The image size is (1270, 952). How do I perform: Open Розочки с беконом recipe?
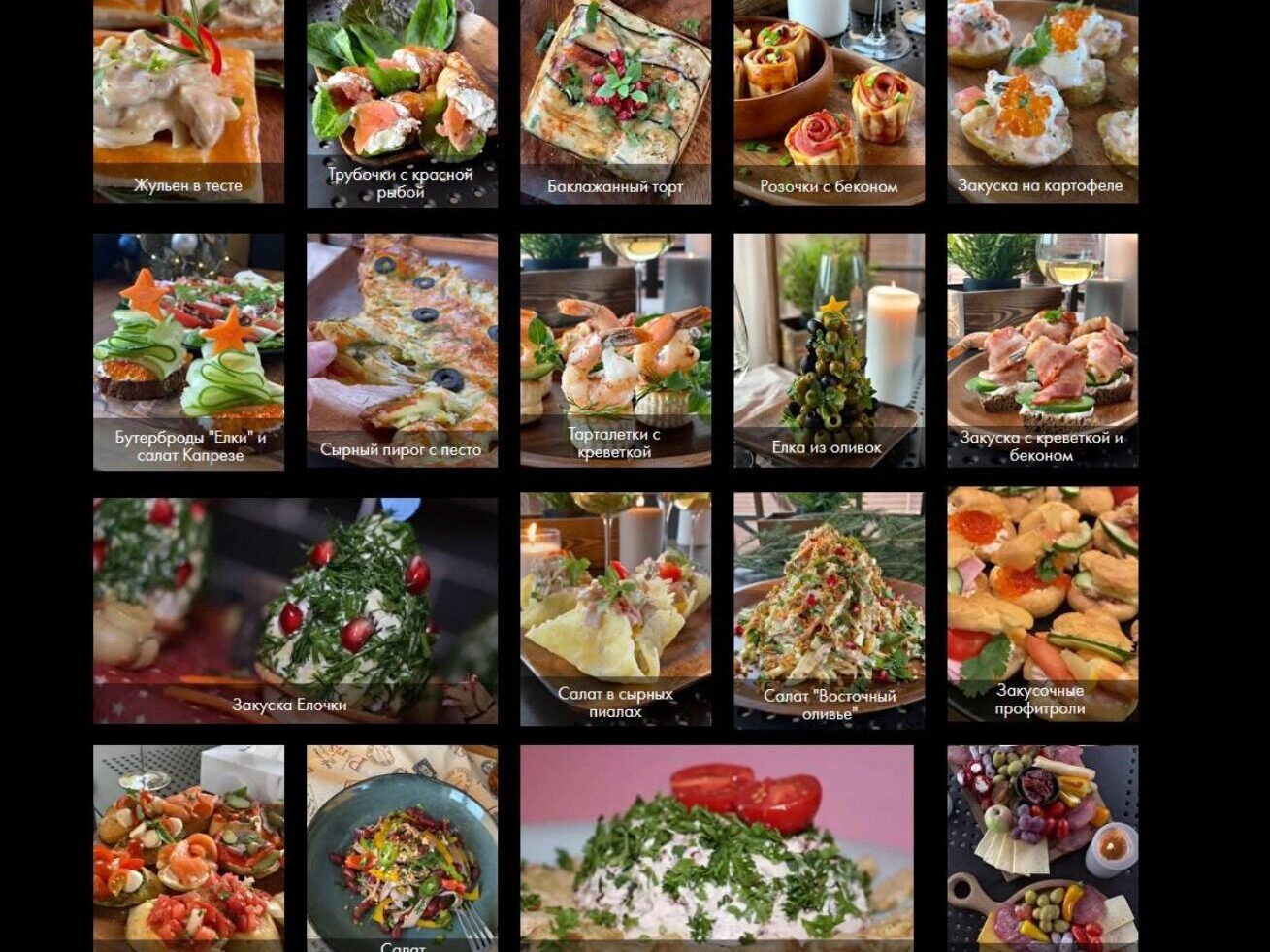[829, 102]
